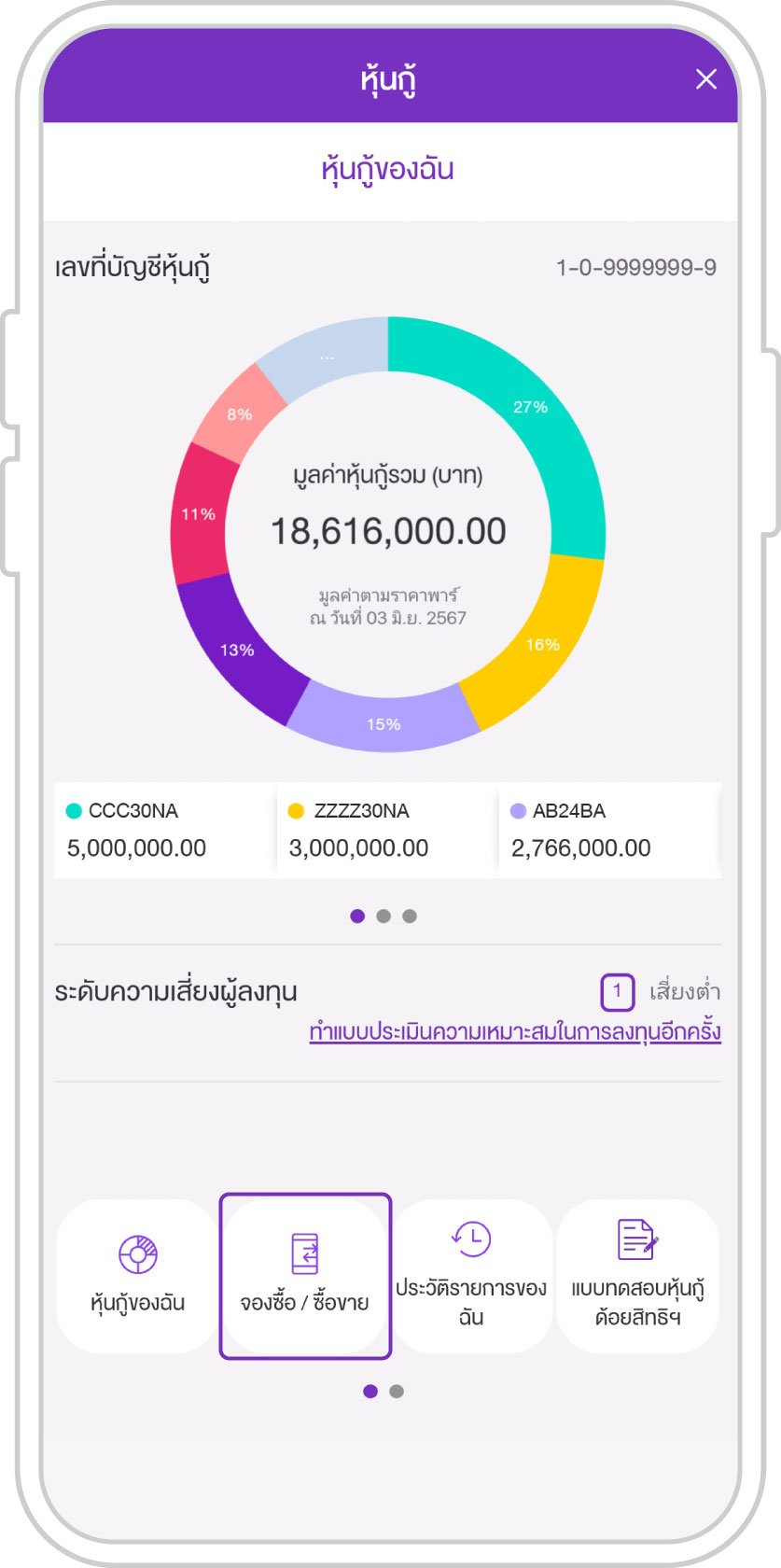Image resolution: width=781 pixels, height=1568 pixels.
Task: Open the AB24BA bond card
Action: [x=609, y=831]
